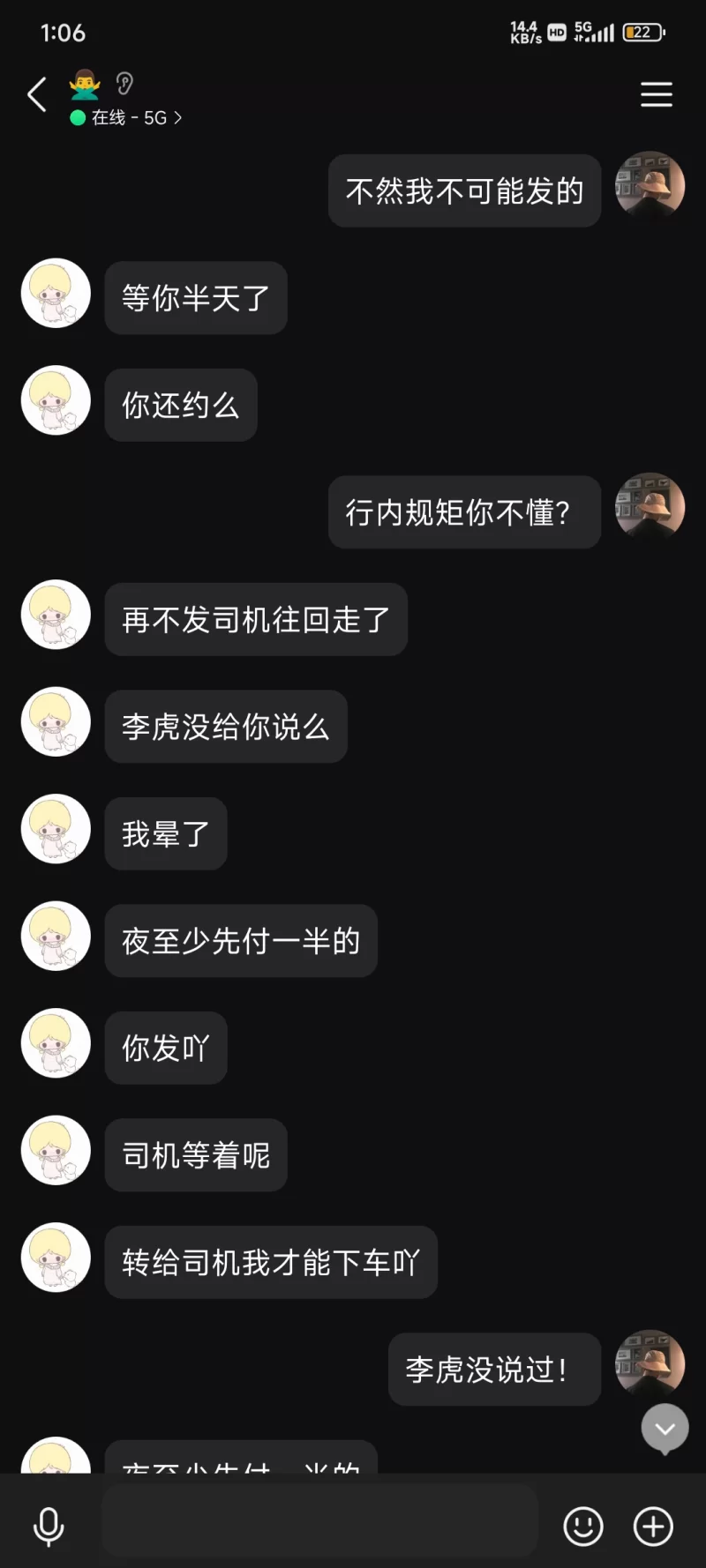Viewport: 706px width, 1568px height.
Task: Tap the microphone to record voice
Action: tap(49, 1527)
